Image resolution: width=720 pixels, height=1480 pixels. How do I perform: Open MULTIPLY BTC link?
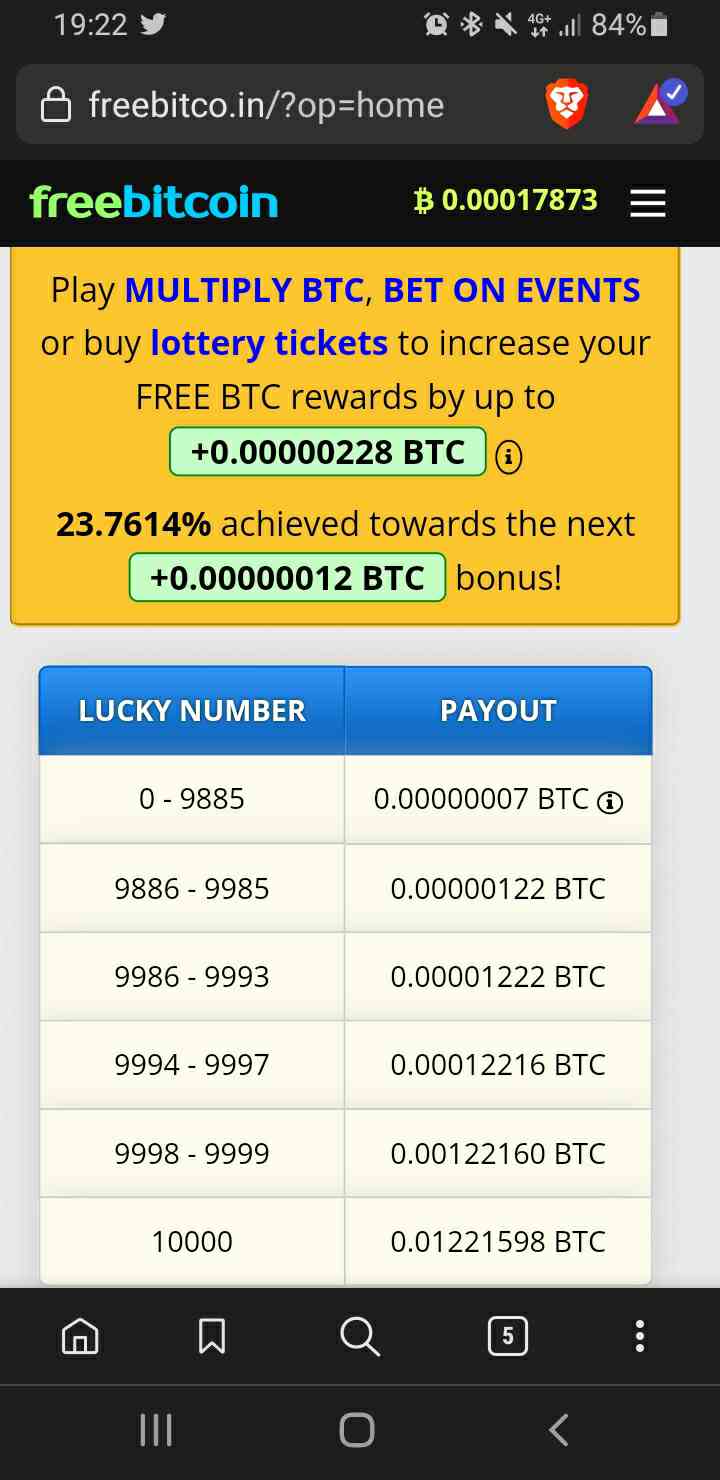click(x=244, y=290)
